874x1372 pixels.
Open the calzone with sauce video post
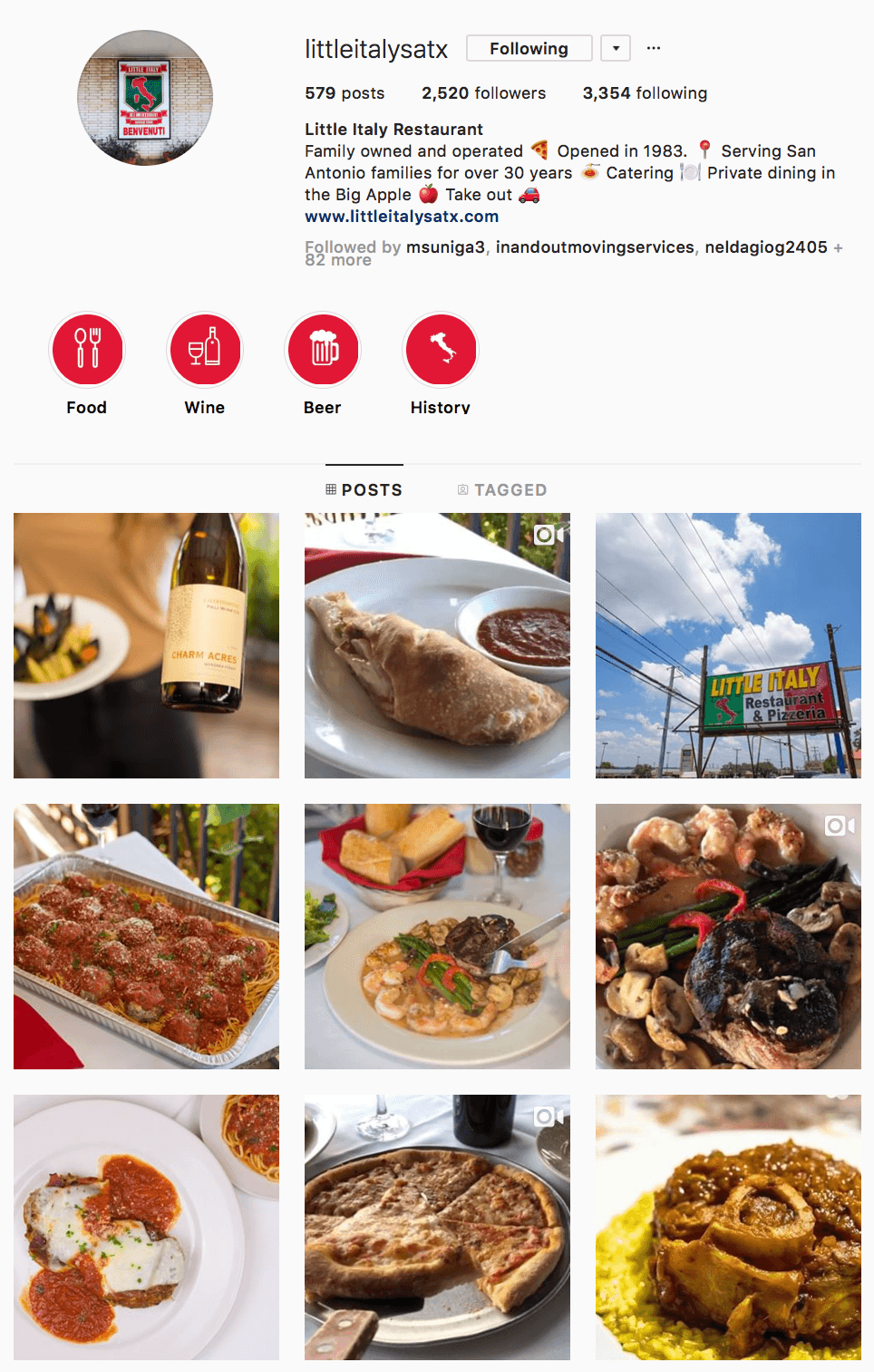437,645
